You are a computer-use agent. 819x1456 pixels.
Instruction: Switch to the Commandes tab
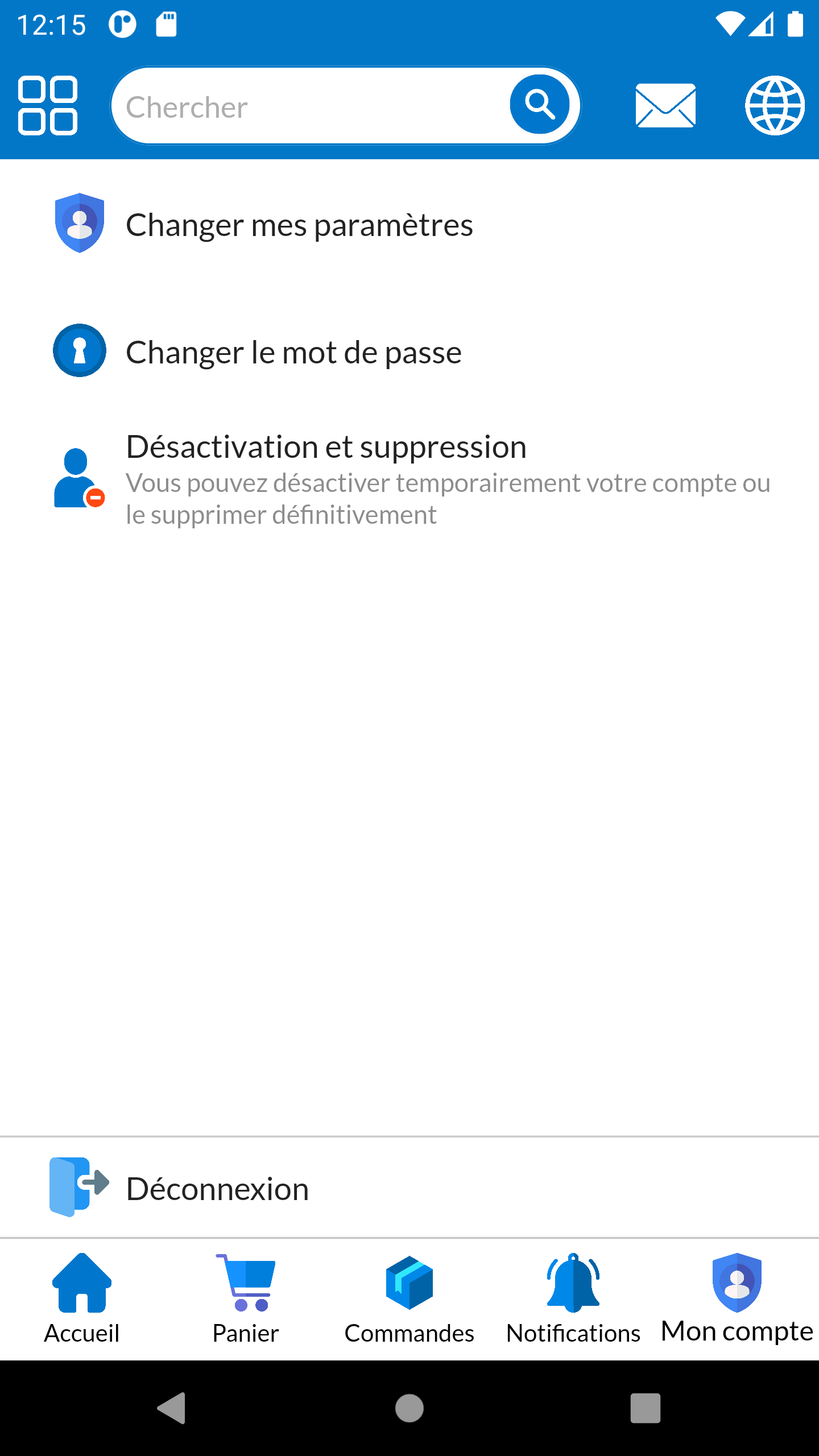coord(409,1300)
